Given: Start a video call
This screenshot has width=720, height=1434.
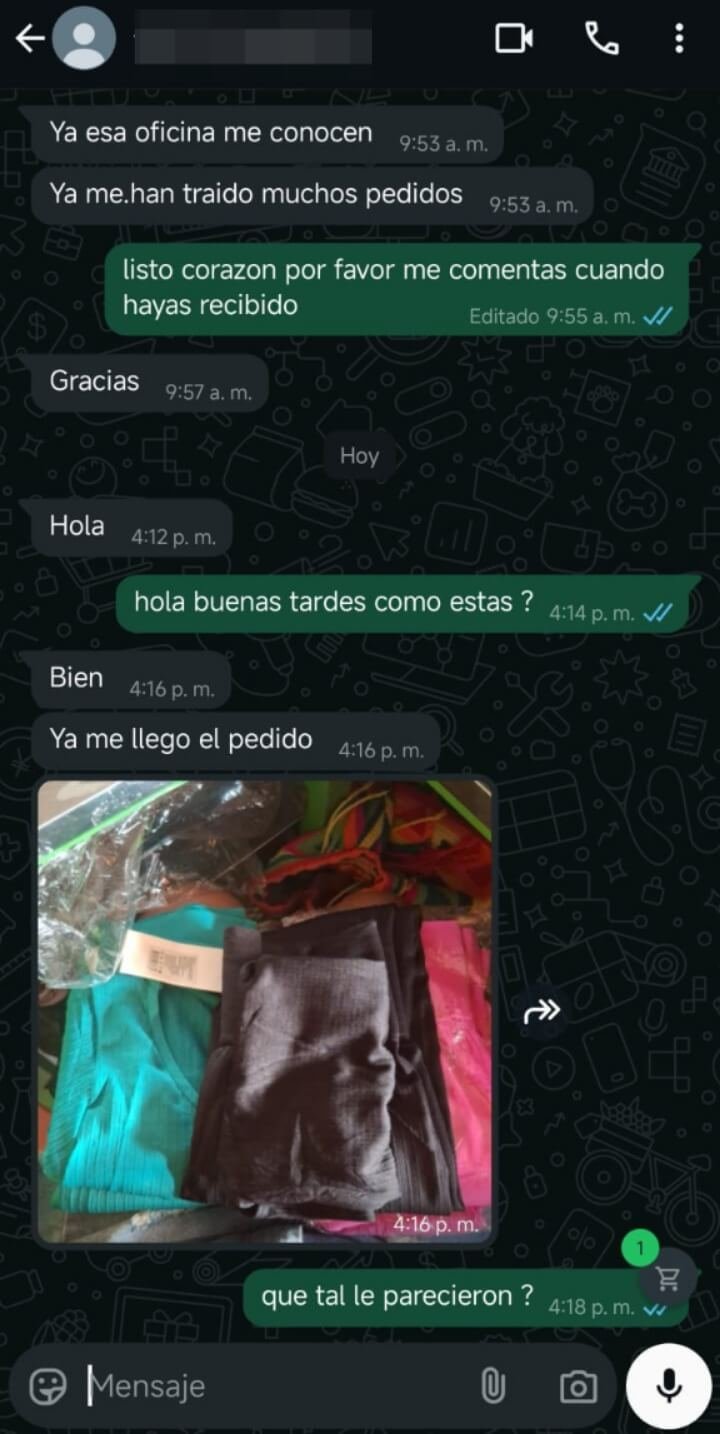Looking at the screenshot, I should [x=514, y=39].
